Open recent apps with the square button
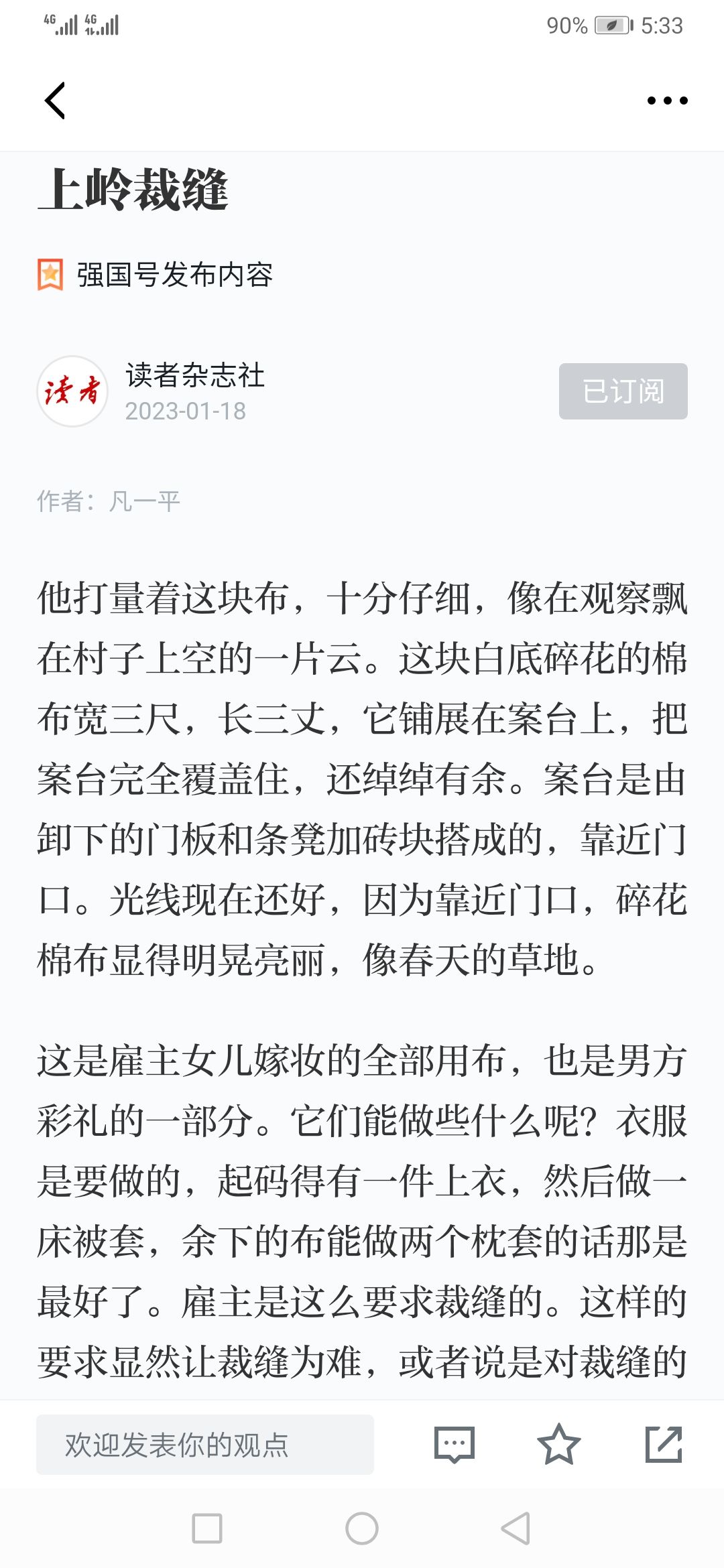Image resolution: width=724 pixels, height=1568 pixels. (x=207, y=1528)
